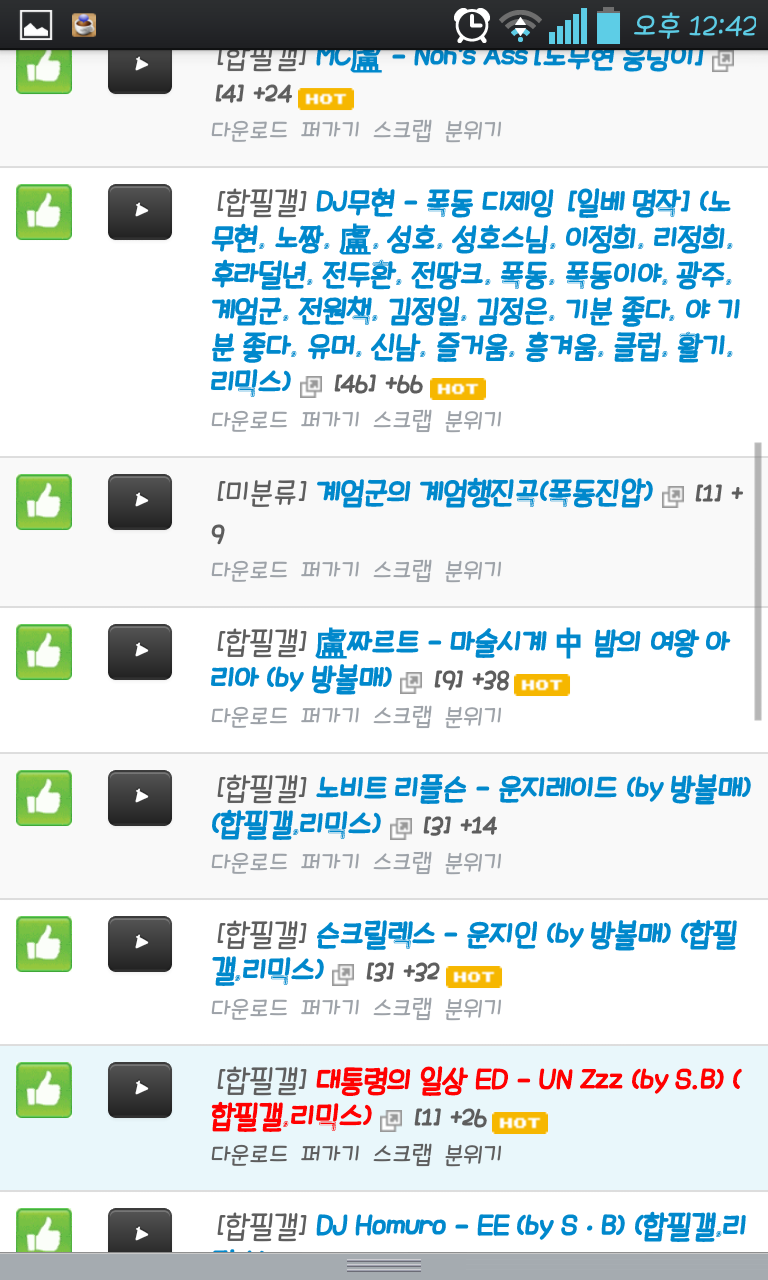Play the 대통령의 일상 ED track
This screenshot has height=1280, width=768.
139,1089
